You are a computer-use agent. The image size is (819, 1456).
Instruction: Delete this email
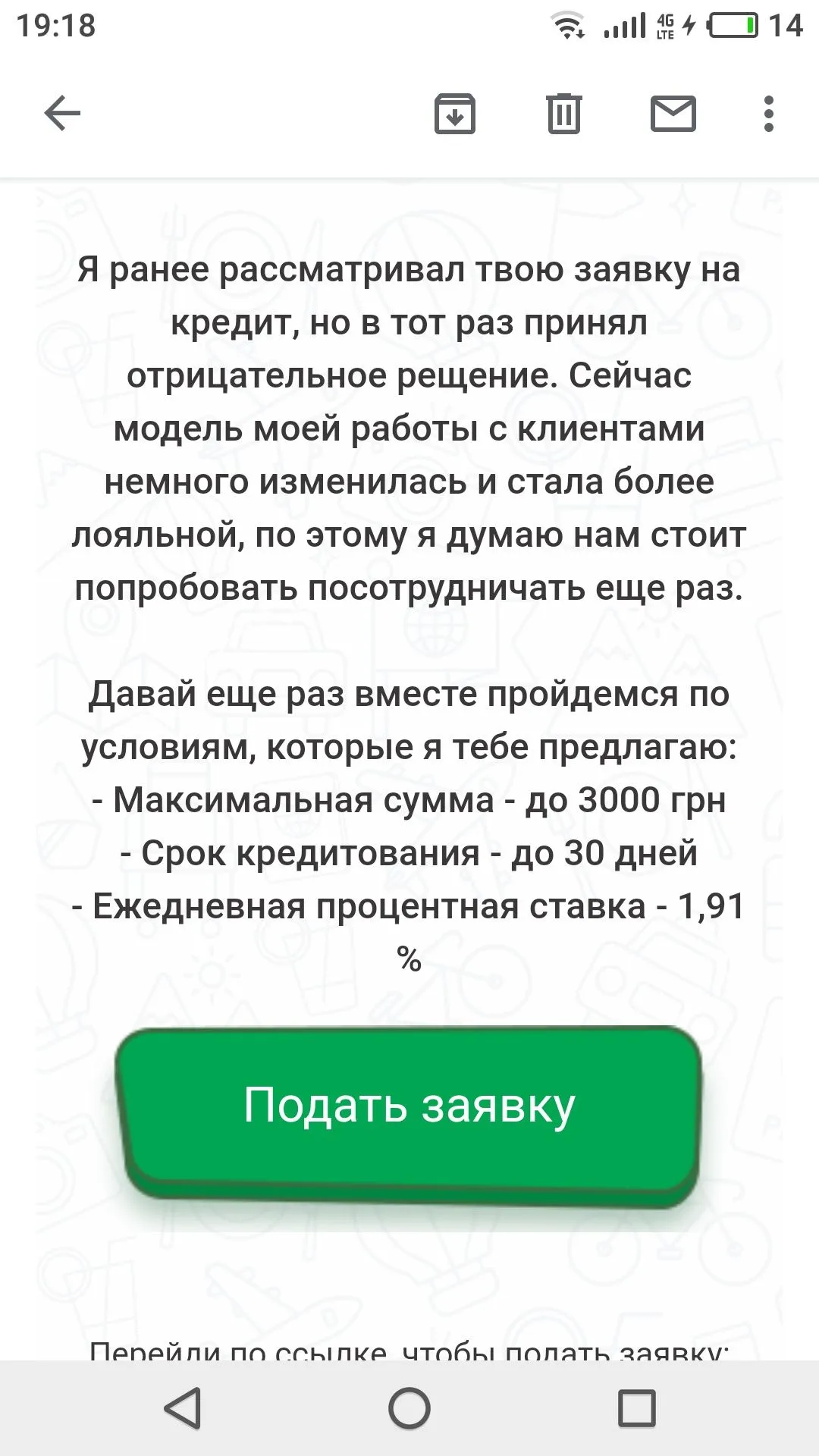pyautogui.click(x=563, y=115)
